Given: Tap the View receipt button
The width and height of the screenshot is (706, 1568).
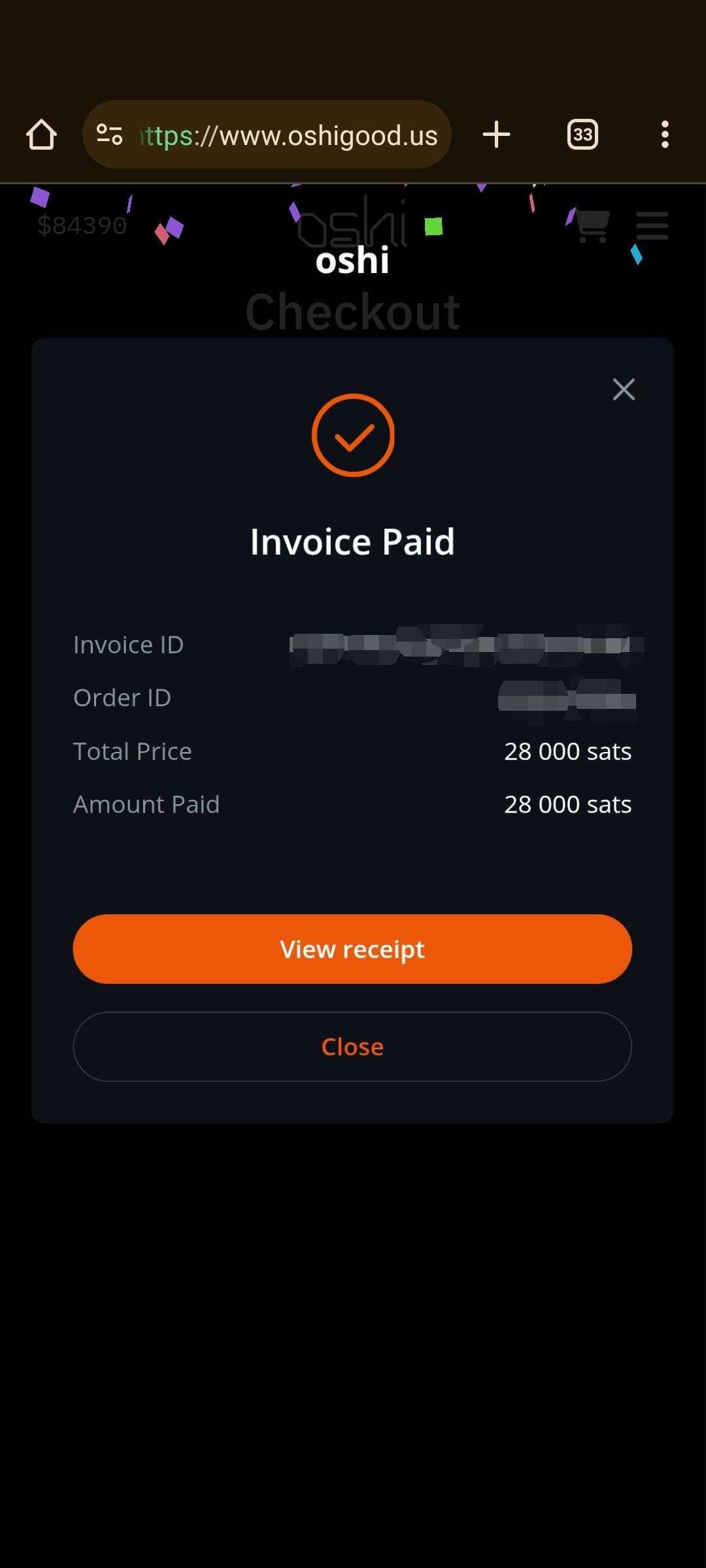Looking at the screenshot, I should 352,949.
